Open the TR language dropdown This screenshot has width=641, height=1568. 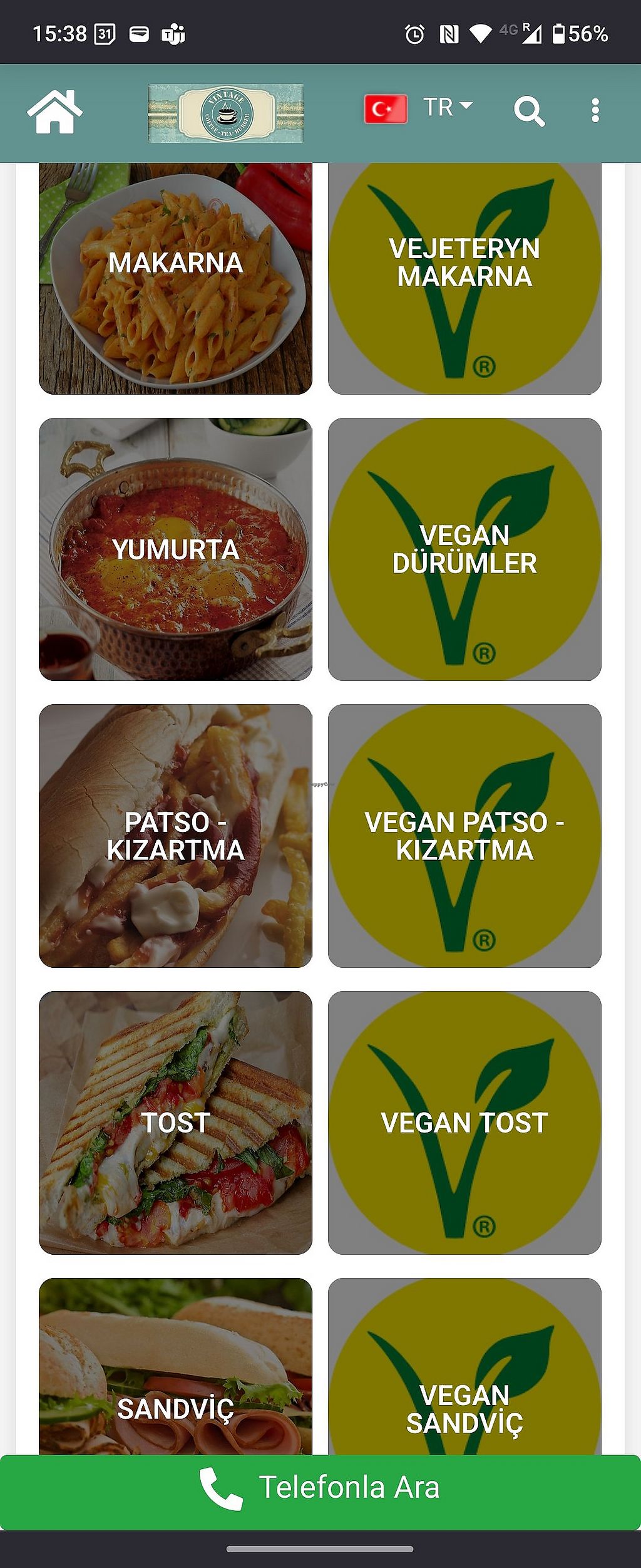419,109
